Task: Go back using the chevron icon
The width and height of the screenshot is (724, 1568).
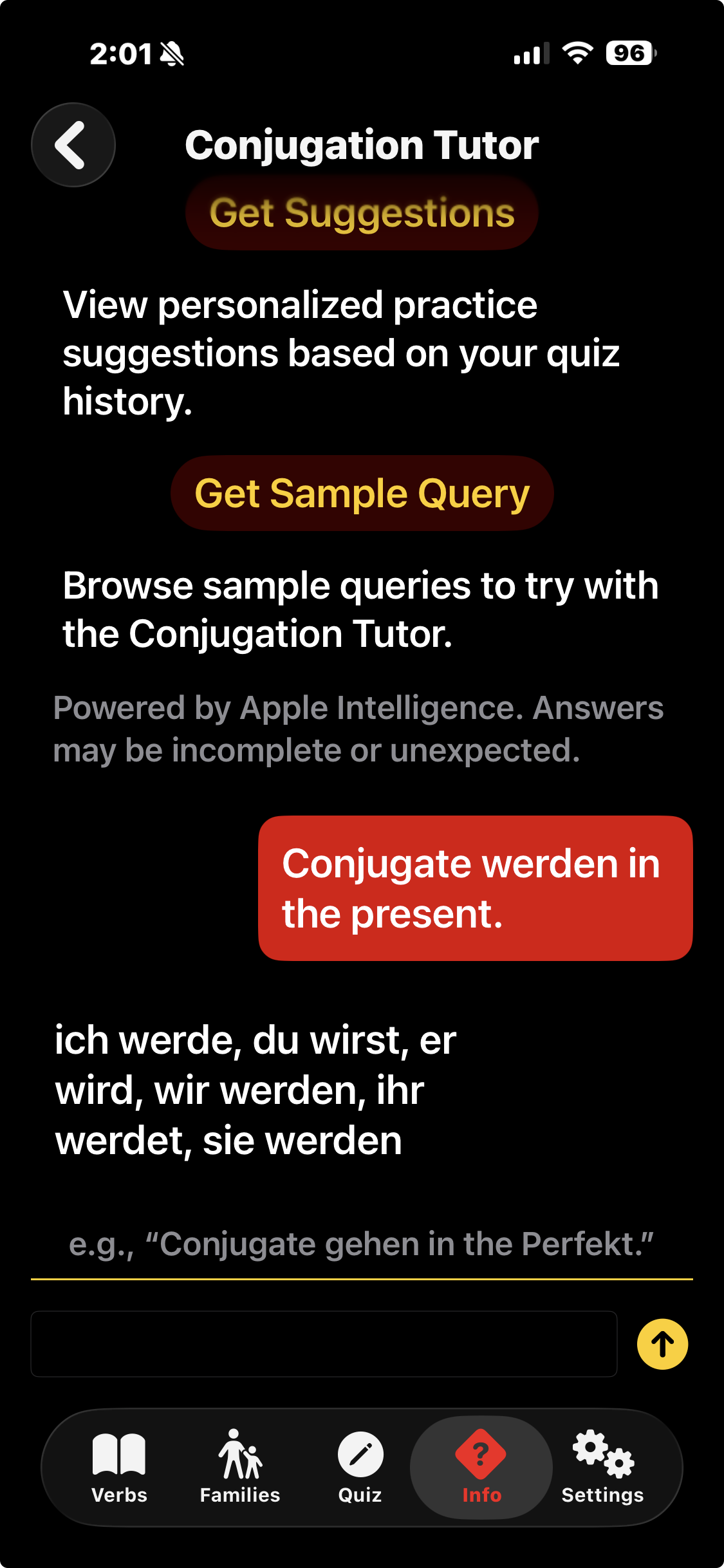Action: pyautogui.click(x=72, y=145)
